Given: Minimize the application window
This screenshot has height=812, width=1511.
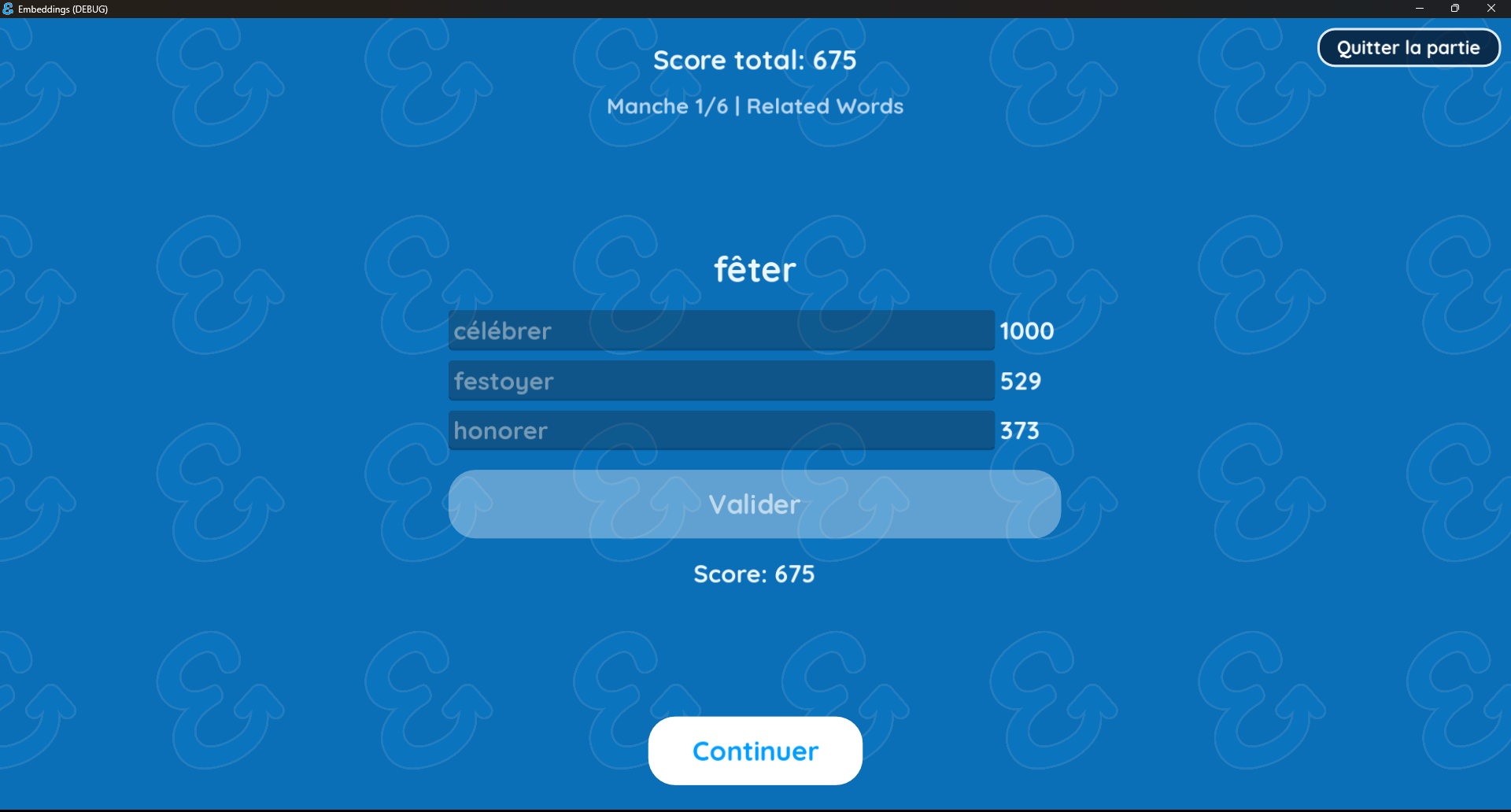Looking at the screenshot, I should (1420, 9).
